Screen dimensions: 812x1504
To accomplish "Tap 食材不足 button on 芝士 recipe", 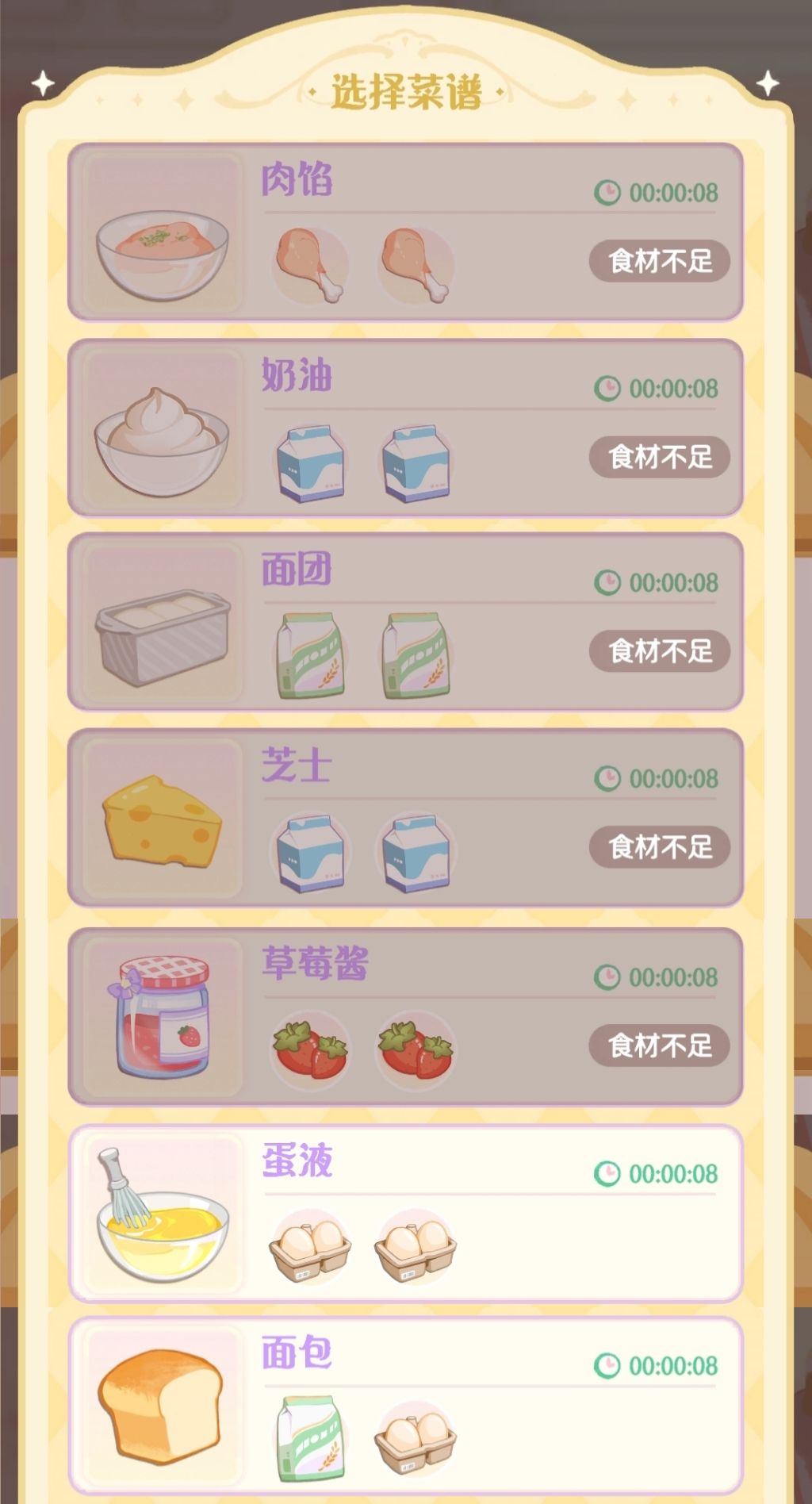I will (x=659, y=847).
